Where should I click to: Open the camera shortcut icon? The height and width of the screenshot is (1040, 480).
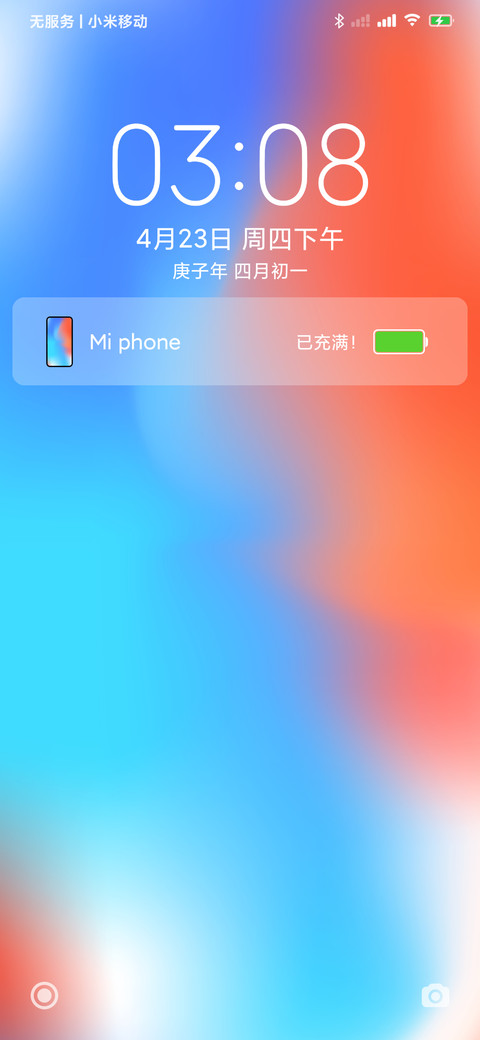[x=435, y=995]
